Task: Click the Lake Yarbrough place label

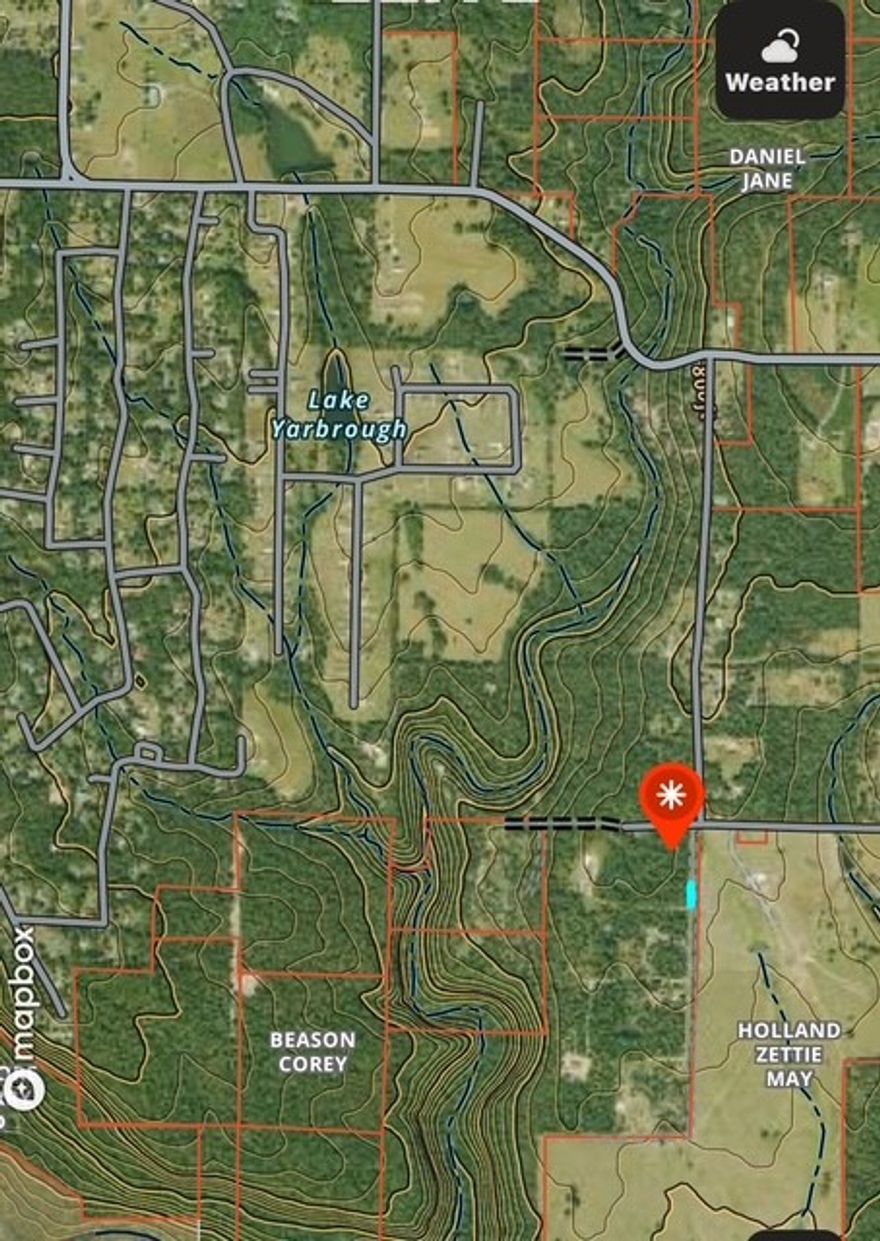Action: 338,415
